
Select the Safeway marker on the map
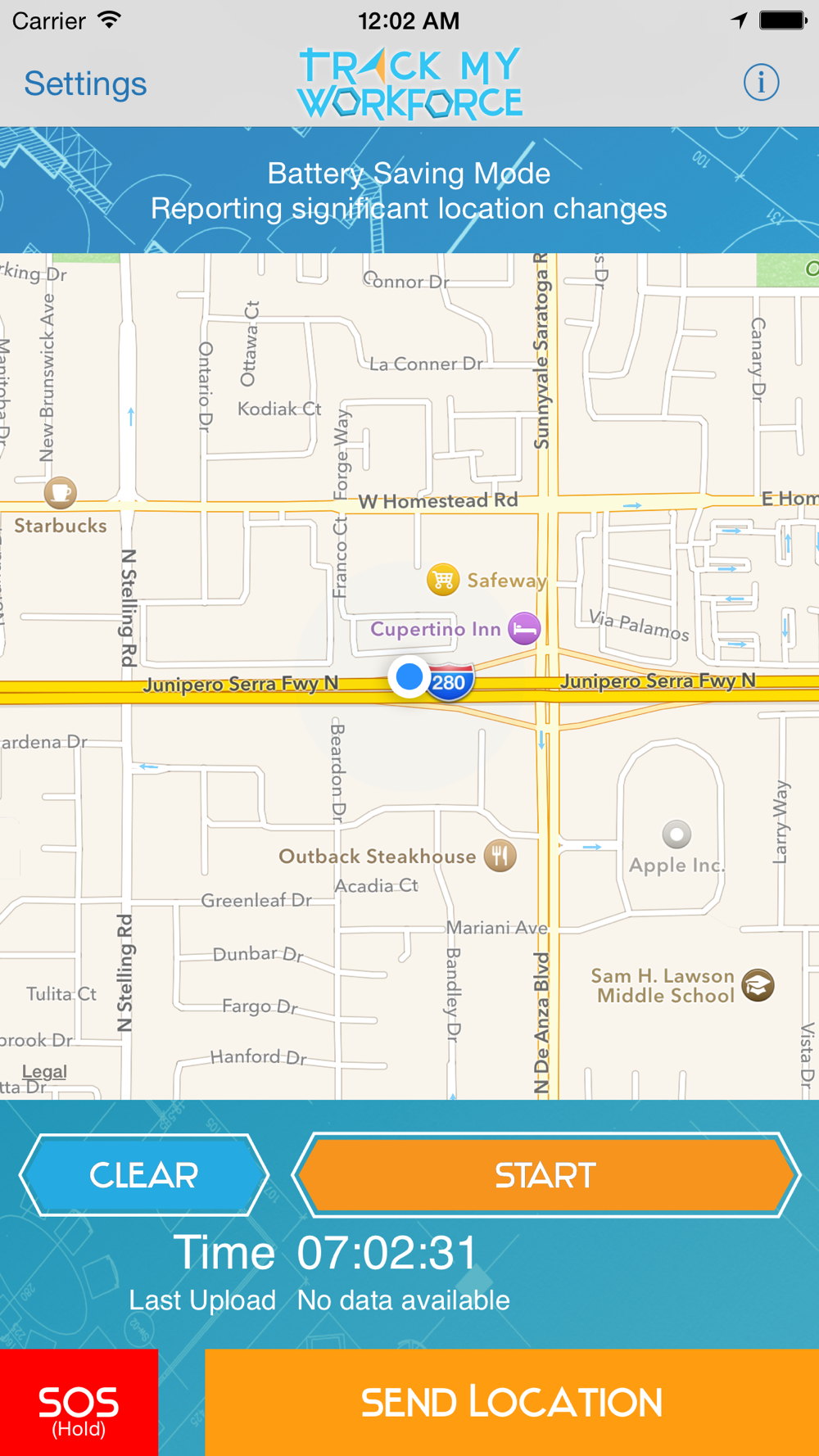(x=443, y=580)
